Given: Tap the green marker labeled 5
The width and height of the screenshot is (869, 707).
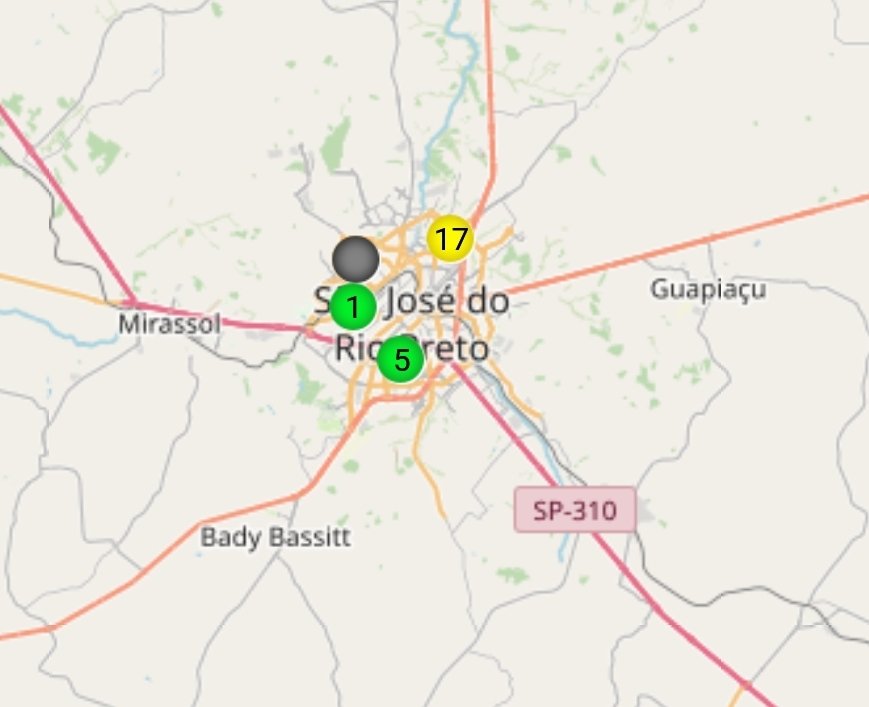Looking at the screenshot, I should (x=401, y=359).
